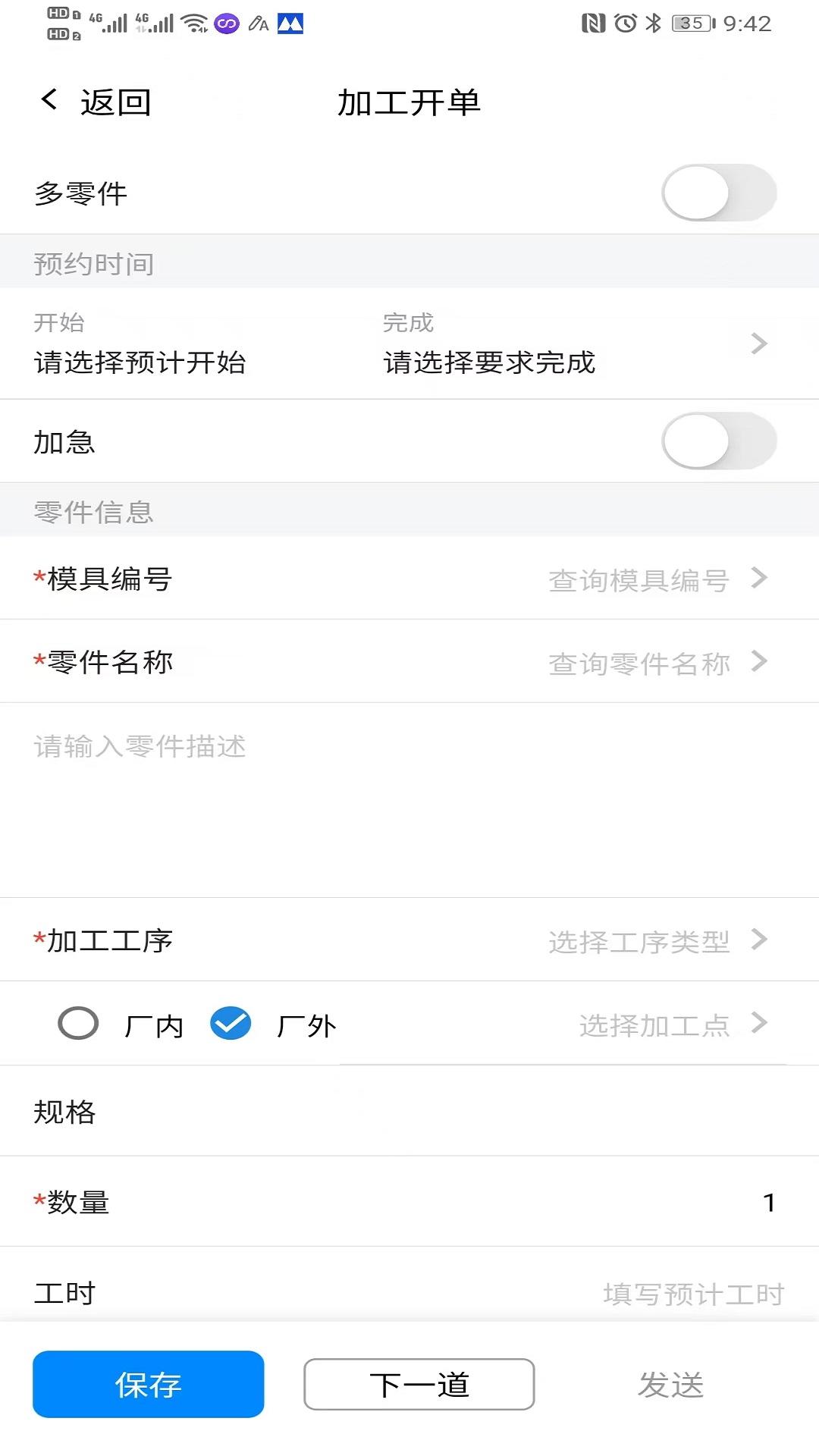The height and width of the screenshot is (1456, 819).
Task: Tap the blue 保存 button
Action: (149, 1385)
